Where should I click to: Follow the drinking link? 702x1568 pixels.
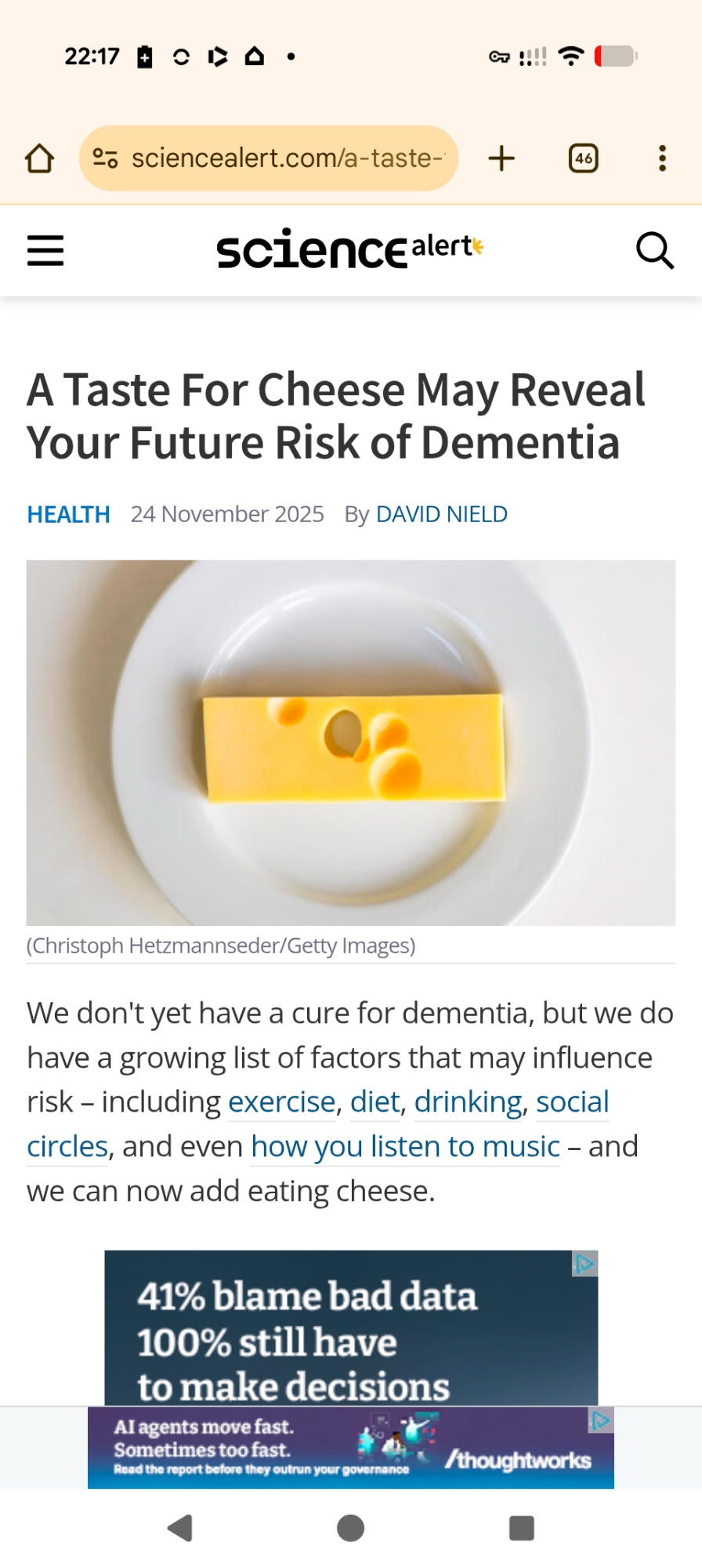click(x=468, y=1102)
